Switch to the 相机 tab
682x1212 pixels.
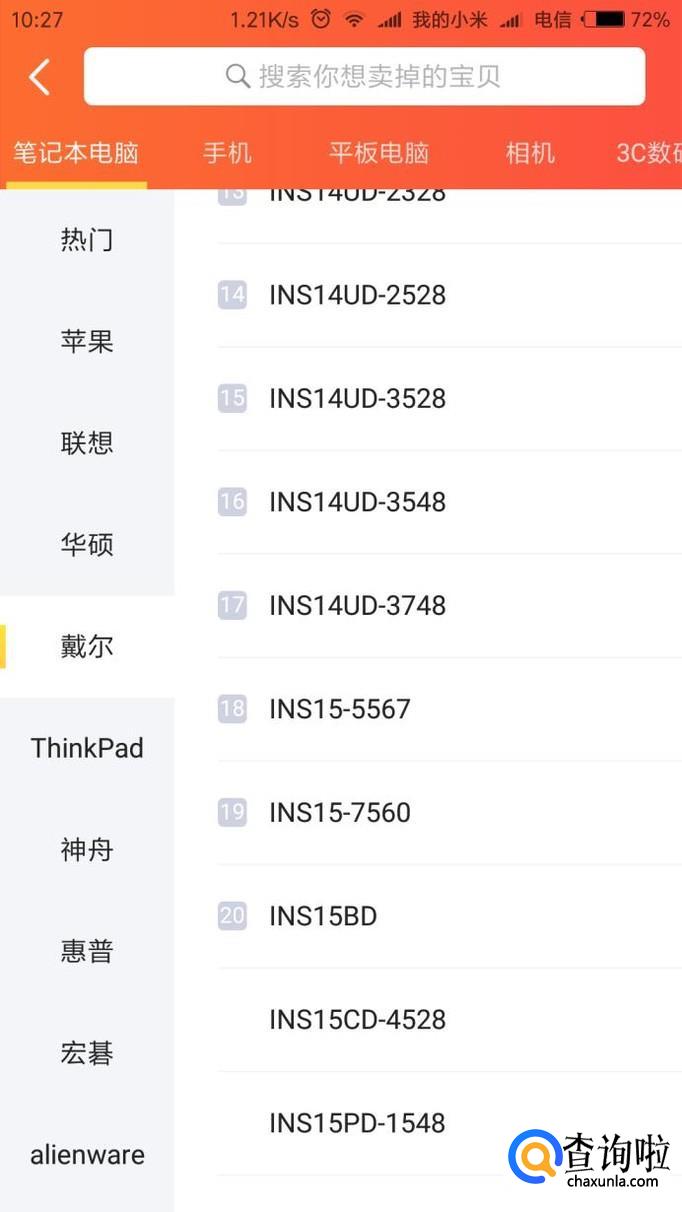coord(530,153)
